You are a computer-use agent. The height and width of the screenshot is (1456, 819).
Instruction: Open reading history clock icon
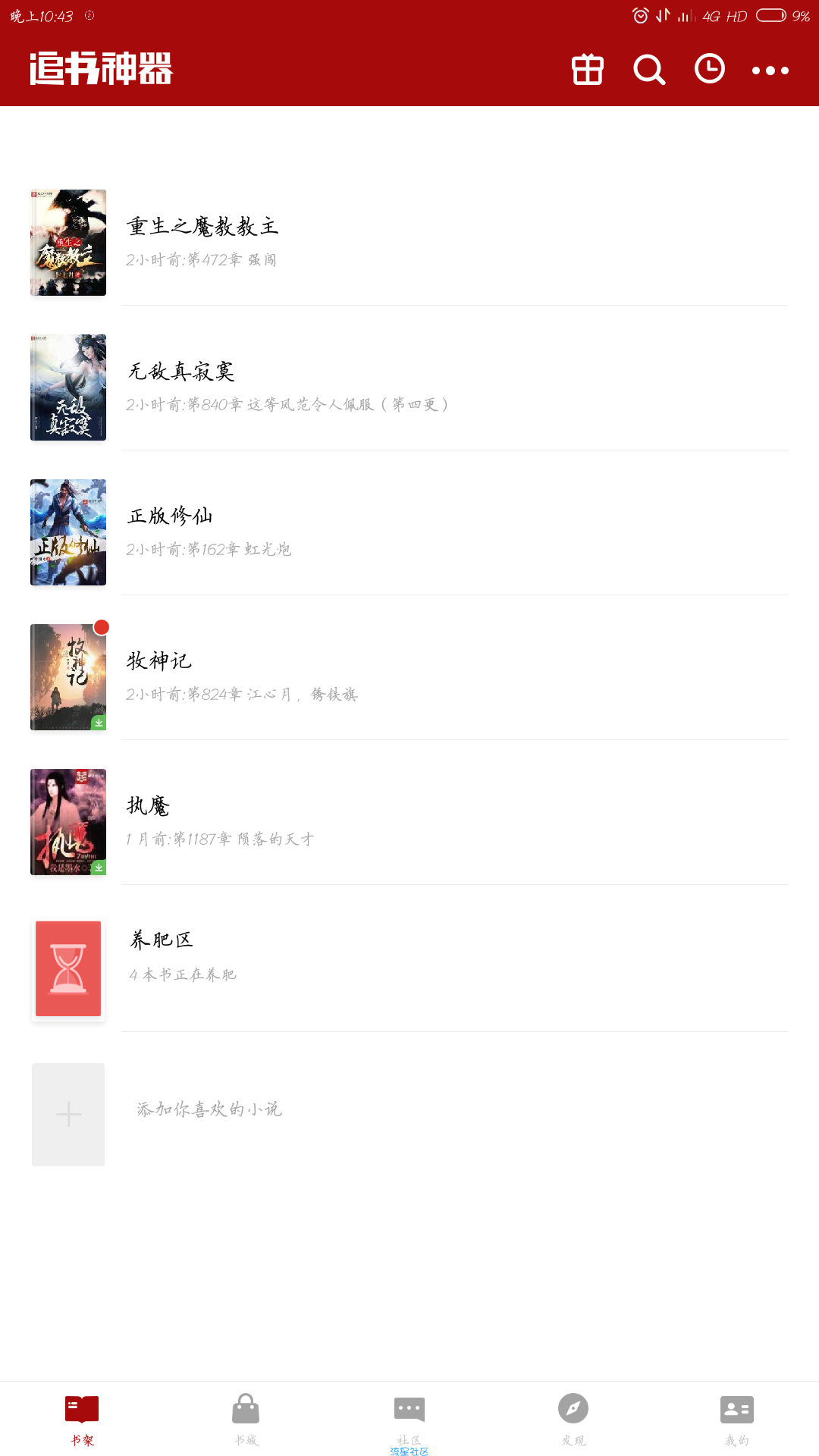(x=710, y=69)
